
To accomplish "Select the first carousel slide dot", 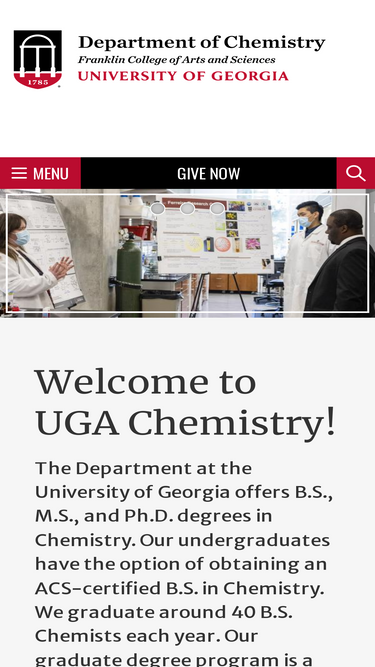I will point(158,208).
